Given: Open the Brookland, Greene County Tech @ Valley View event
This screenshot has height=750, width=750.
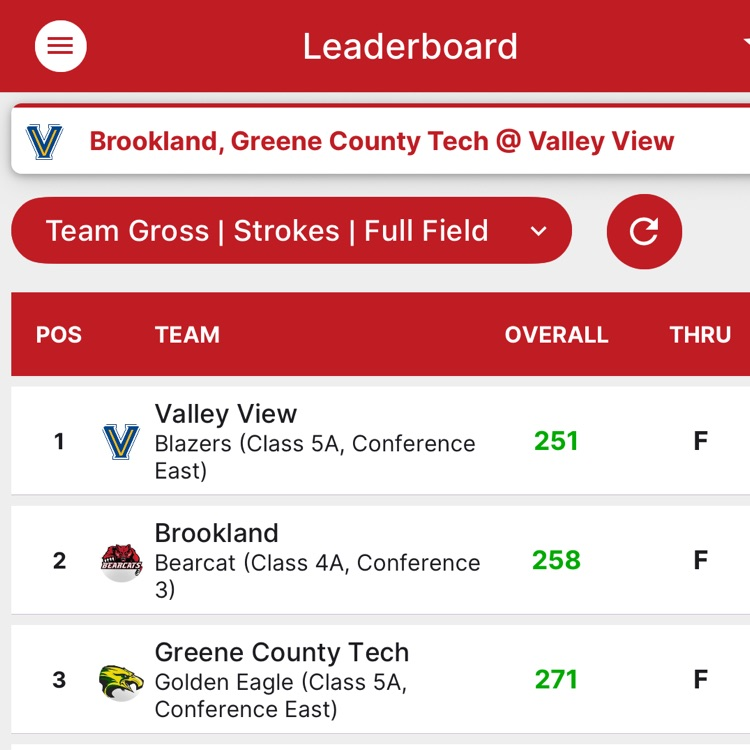Looking at the screenshot, I should [x=381, y=141].
